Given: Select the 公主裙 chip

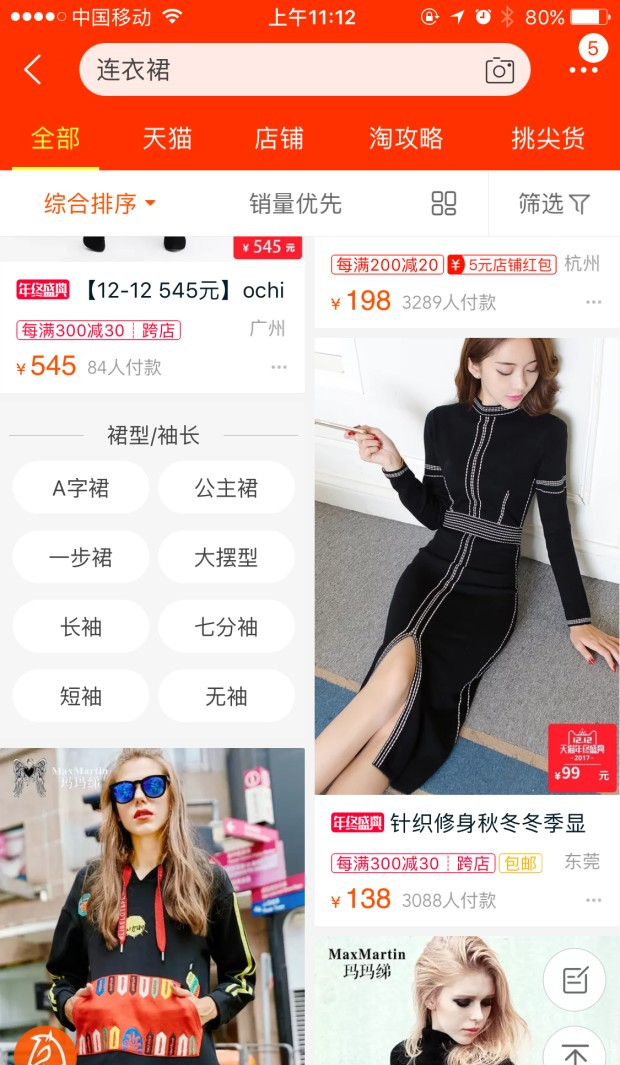Looking at the screenshot, I should pos(226,488).
